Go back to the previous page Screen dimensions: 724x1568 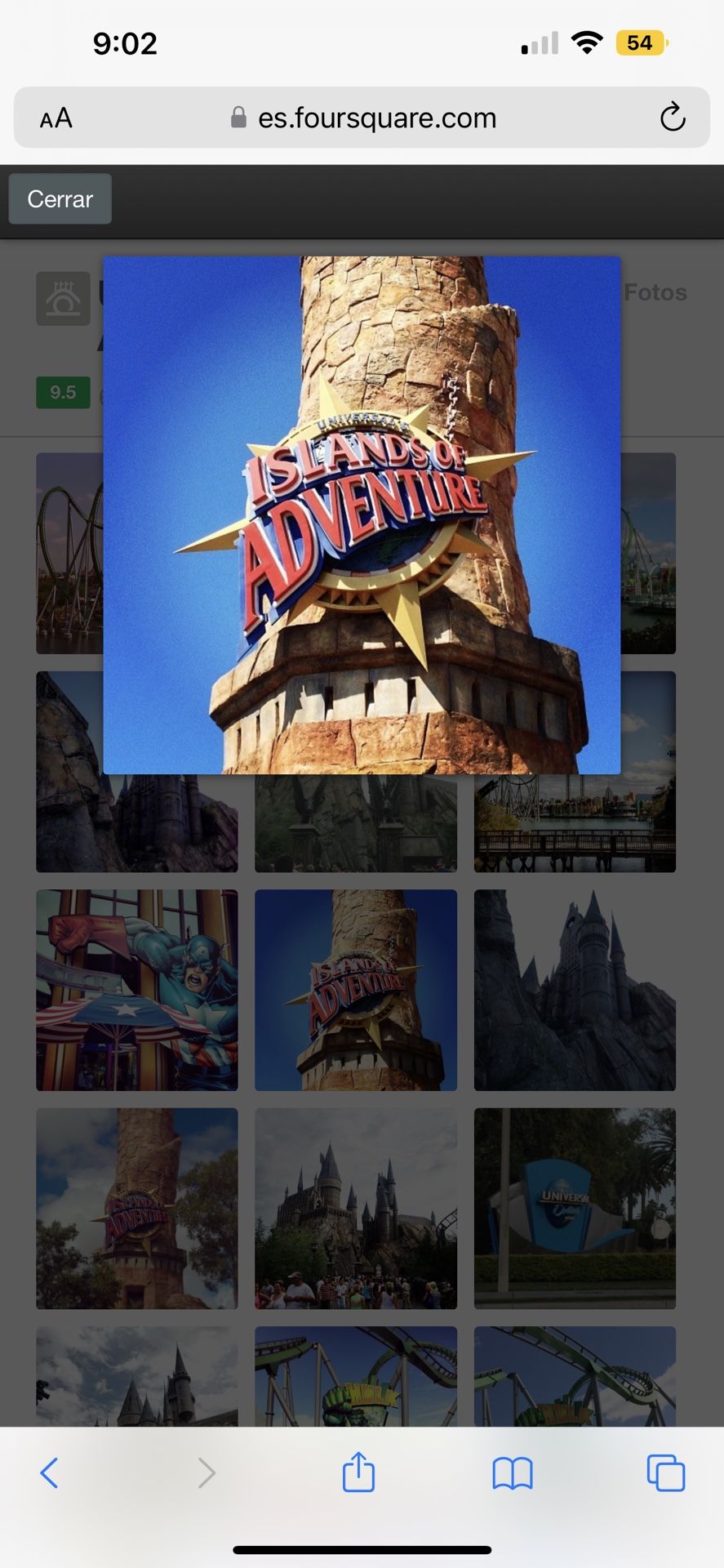coord(49,1473)
